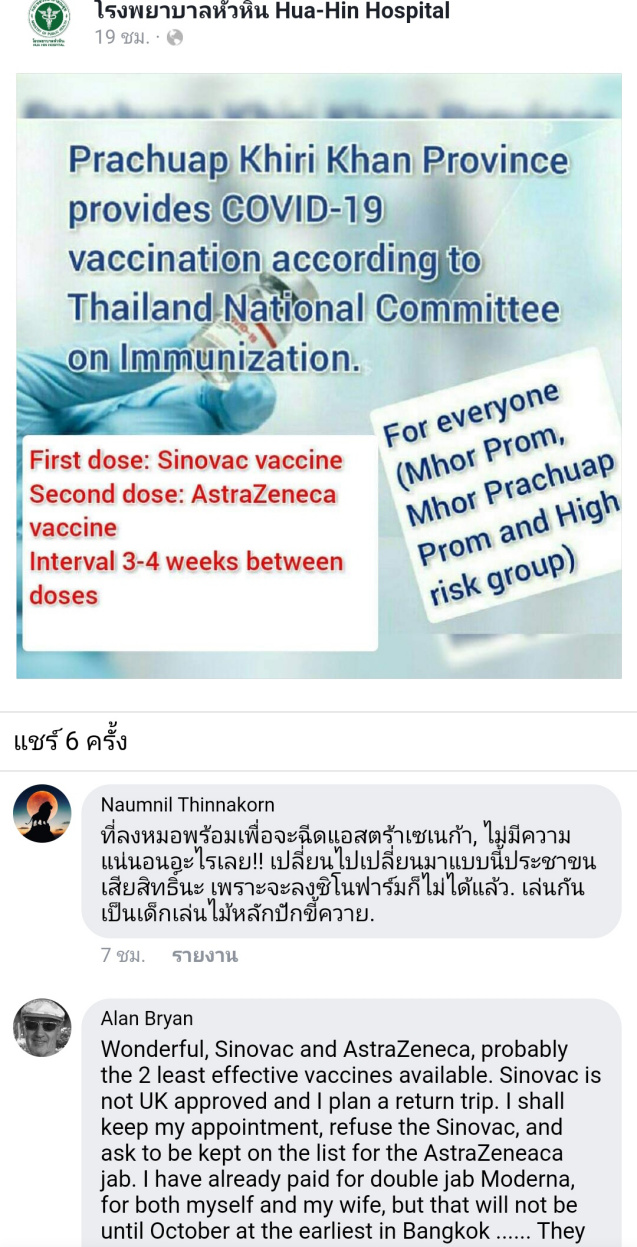
Task: Open Naumnil Thinnakorn's profile name
Action: pos(188,805)
